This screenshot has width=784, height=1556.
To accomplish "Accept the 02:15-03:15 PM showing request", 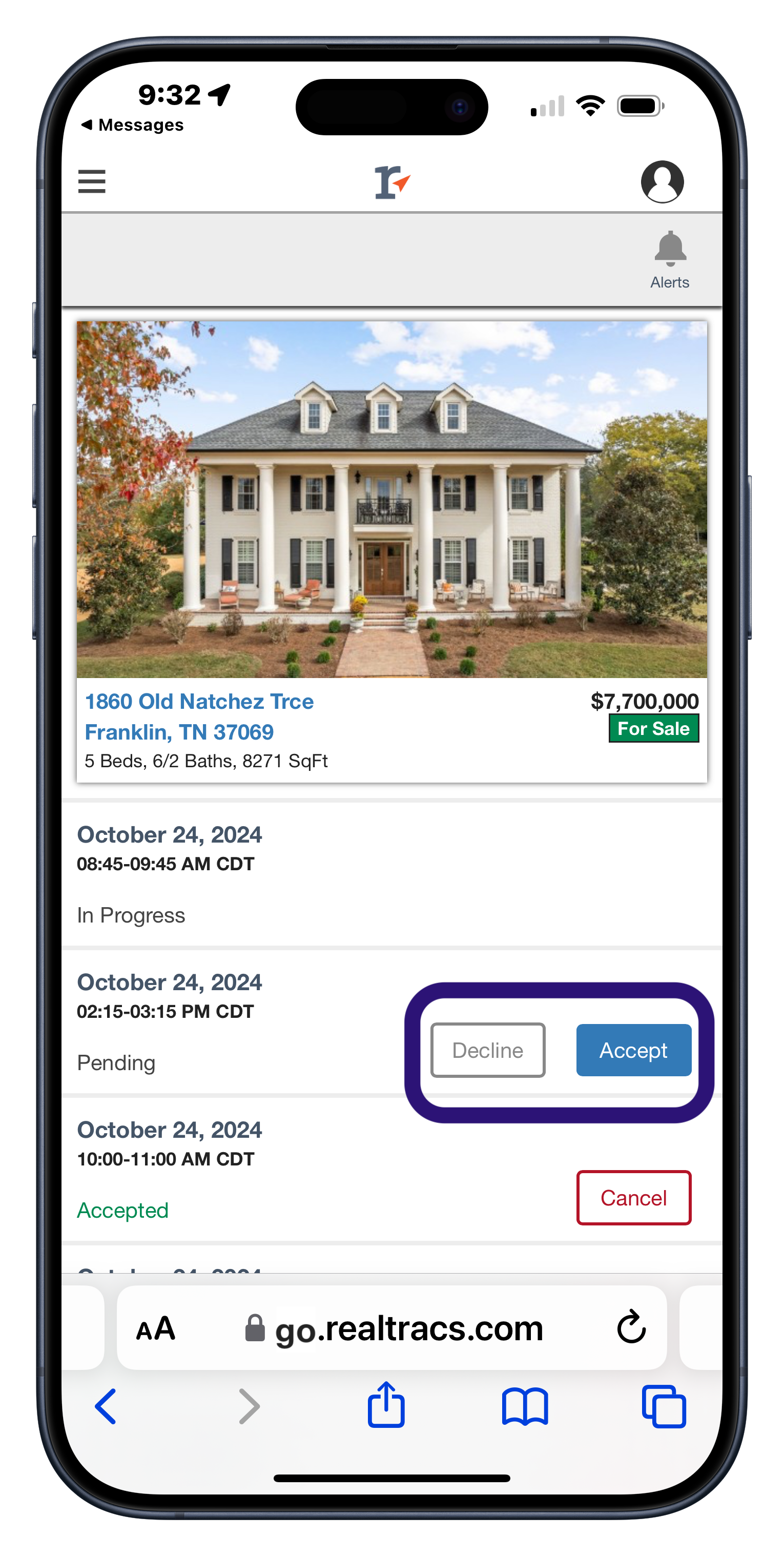I will coord(633,1050).
